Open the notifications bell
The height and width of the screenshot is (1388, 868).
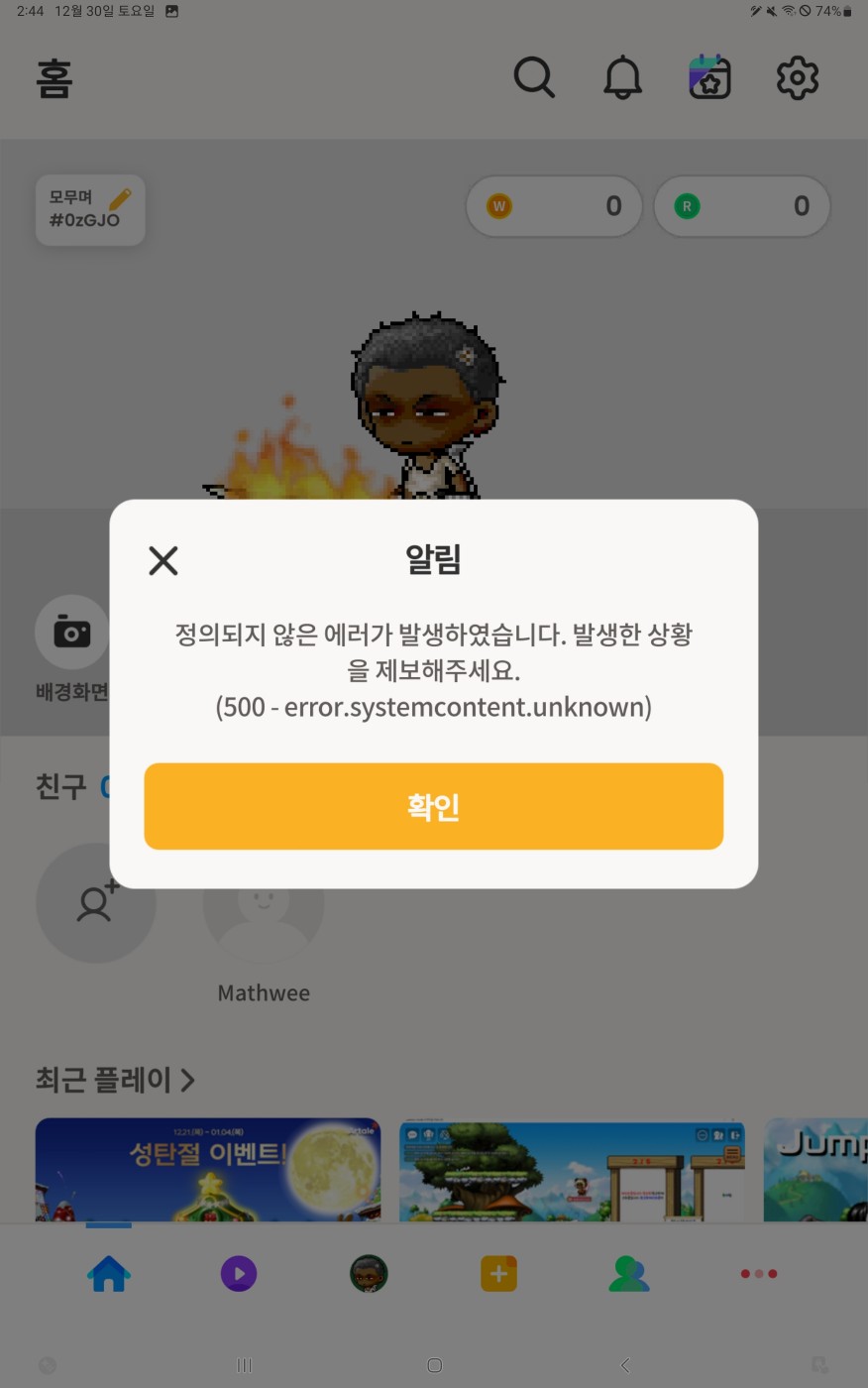coord(622,77)
